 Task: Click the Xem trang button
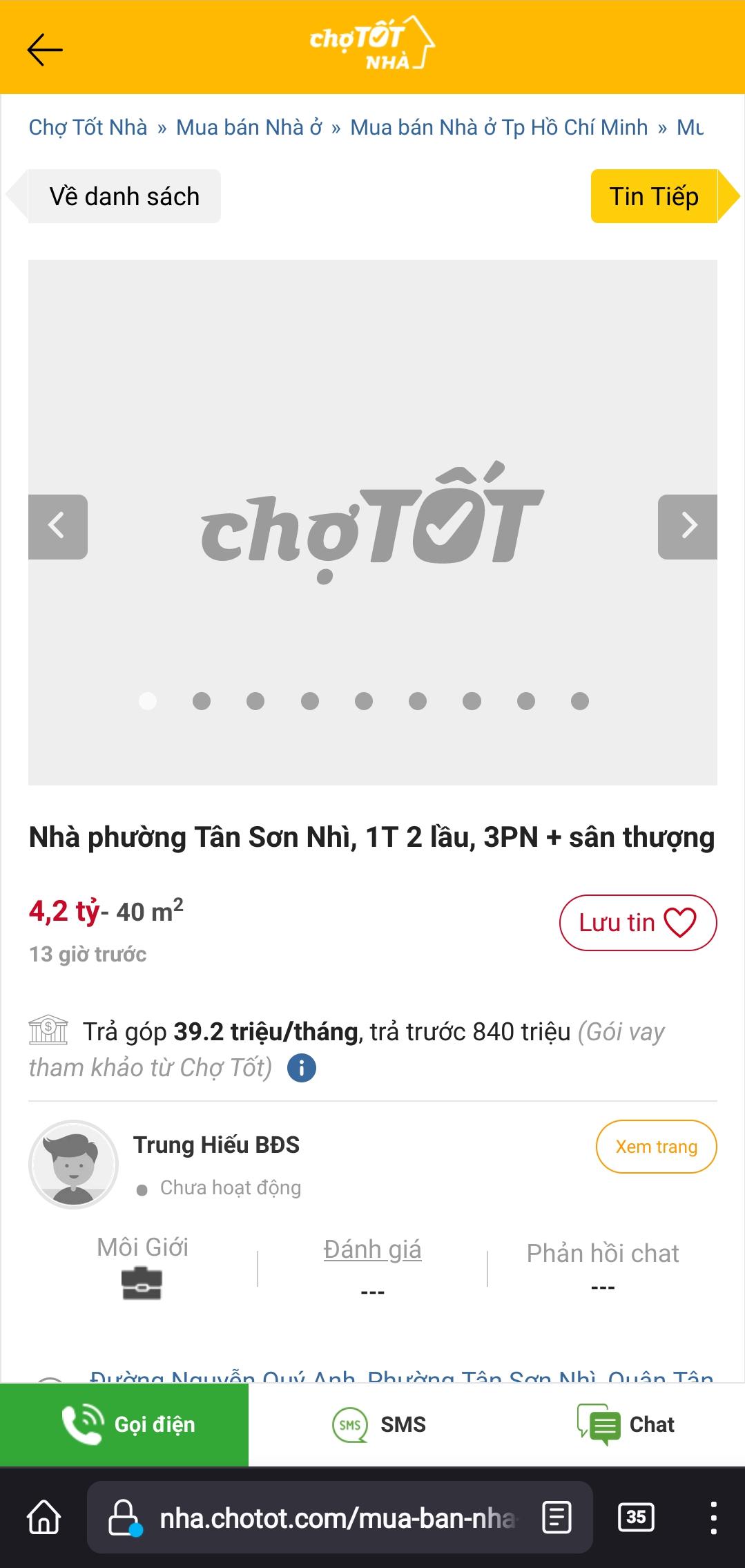(655, 1146)
